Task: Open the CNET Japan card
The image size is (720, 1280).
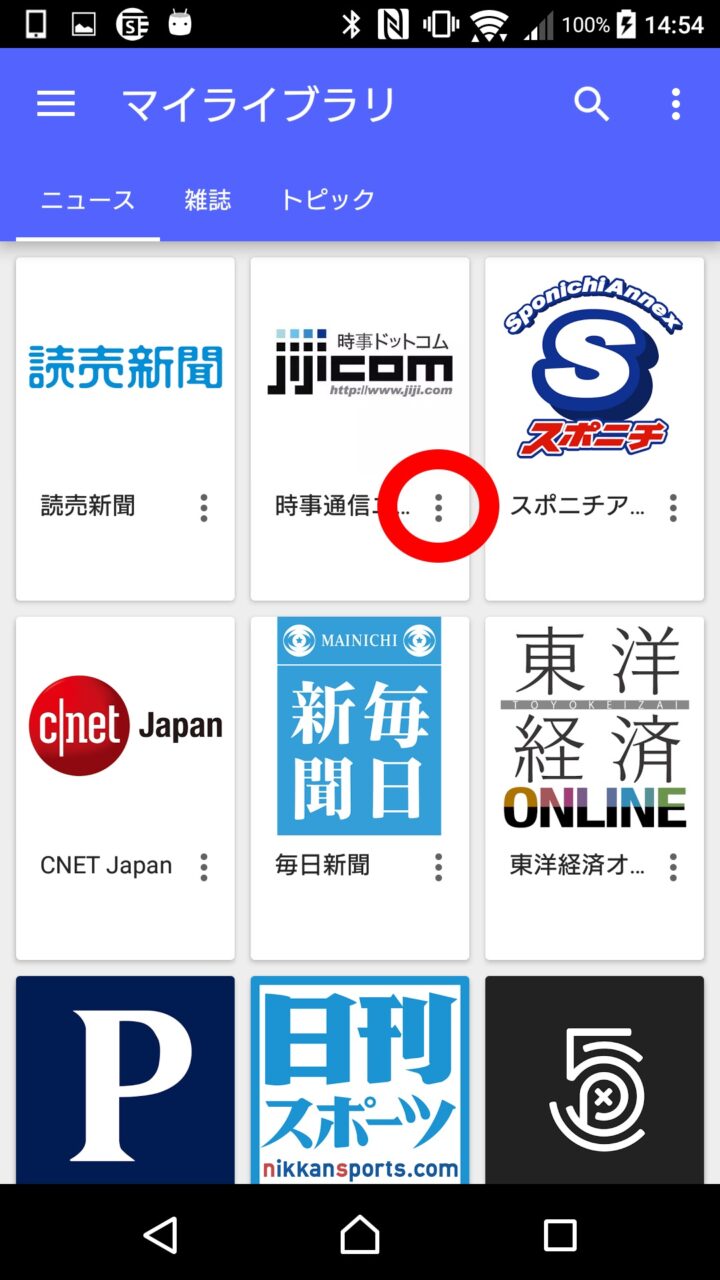Action: click(125, 726)
